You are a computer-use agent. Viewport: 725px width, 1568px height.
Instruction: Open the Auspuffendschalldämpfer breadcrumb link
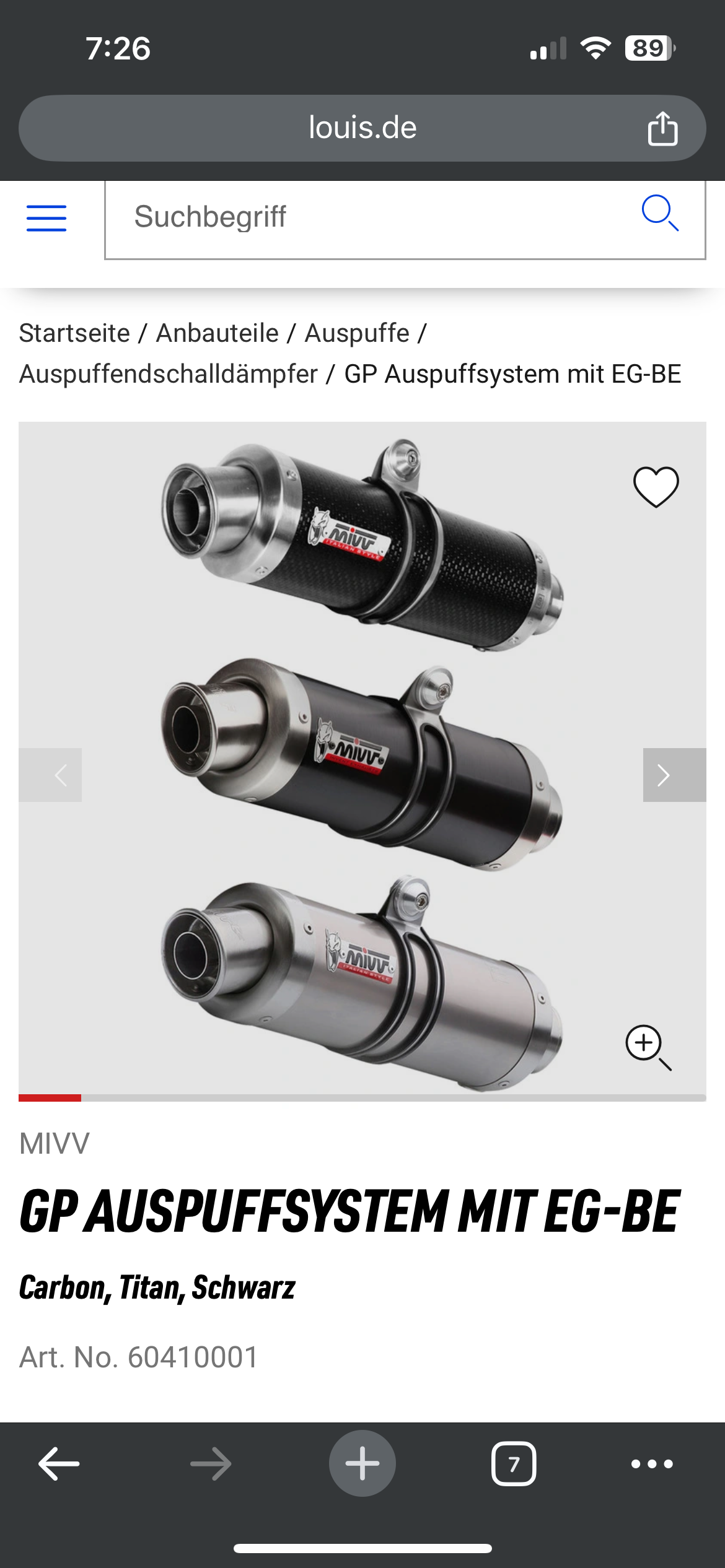(169, 374)
